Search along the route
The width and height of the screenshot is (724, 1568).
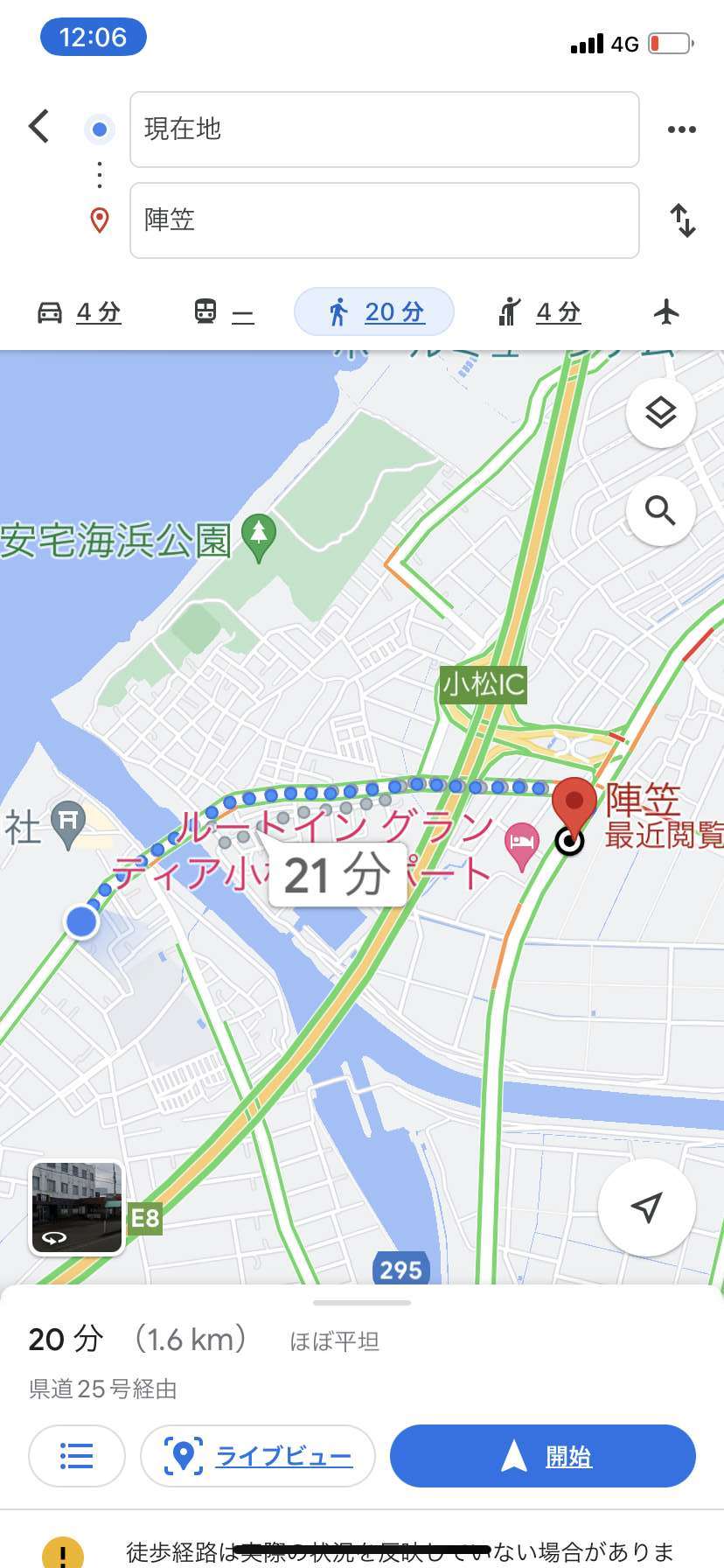[660, 510]
